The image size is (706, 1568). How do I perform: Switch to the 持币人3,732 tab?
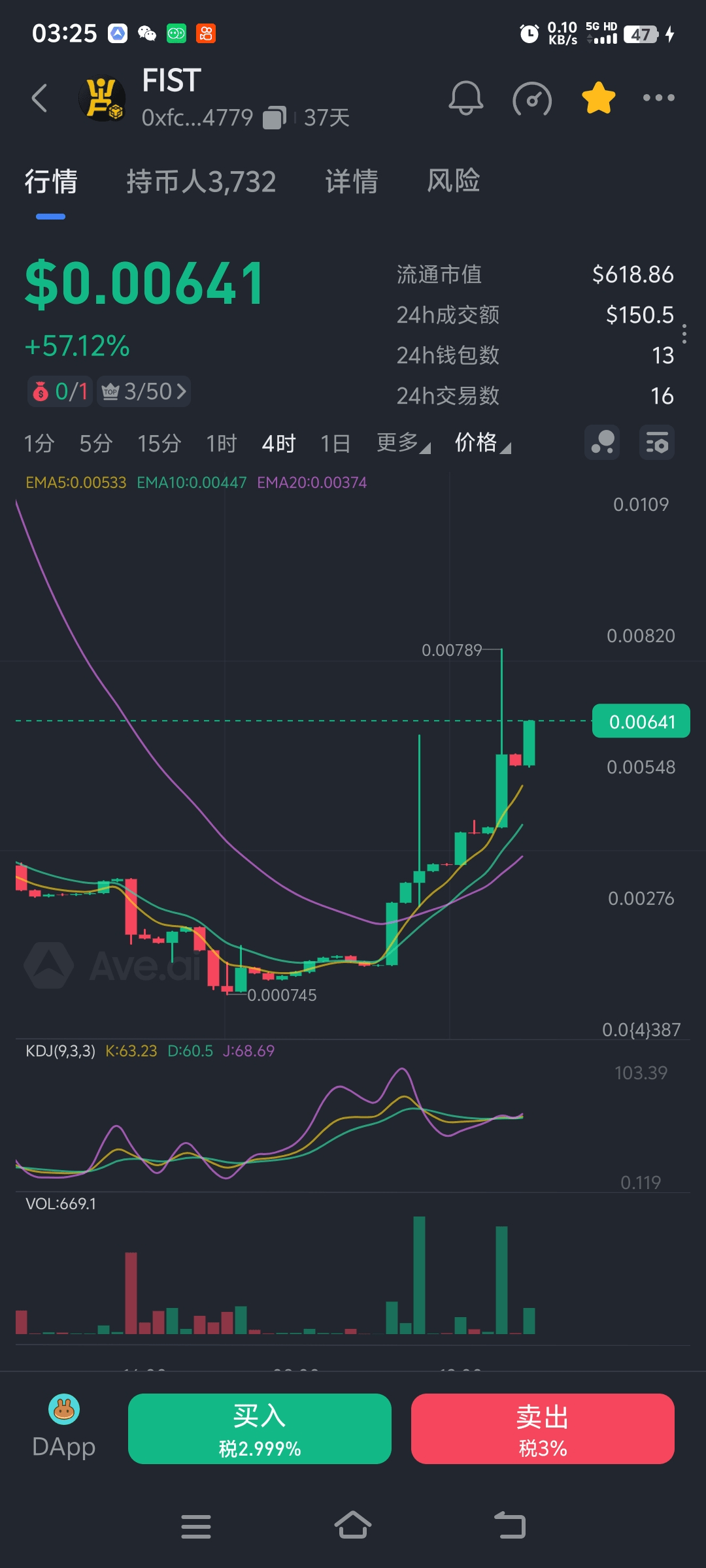tap(201, 182)
